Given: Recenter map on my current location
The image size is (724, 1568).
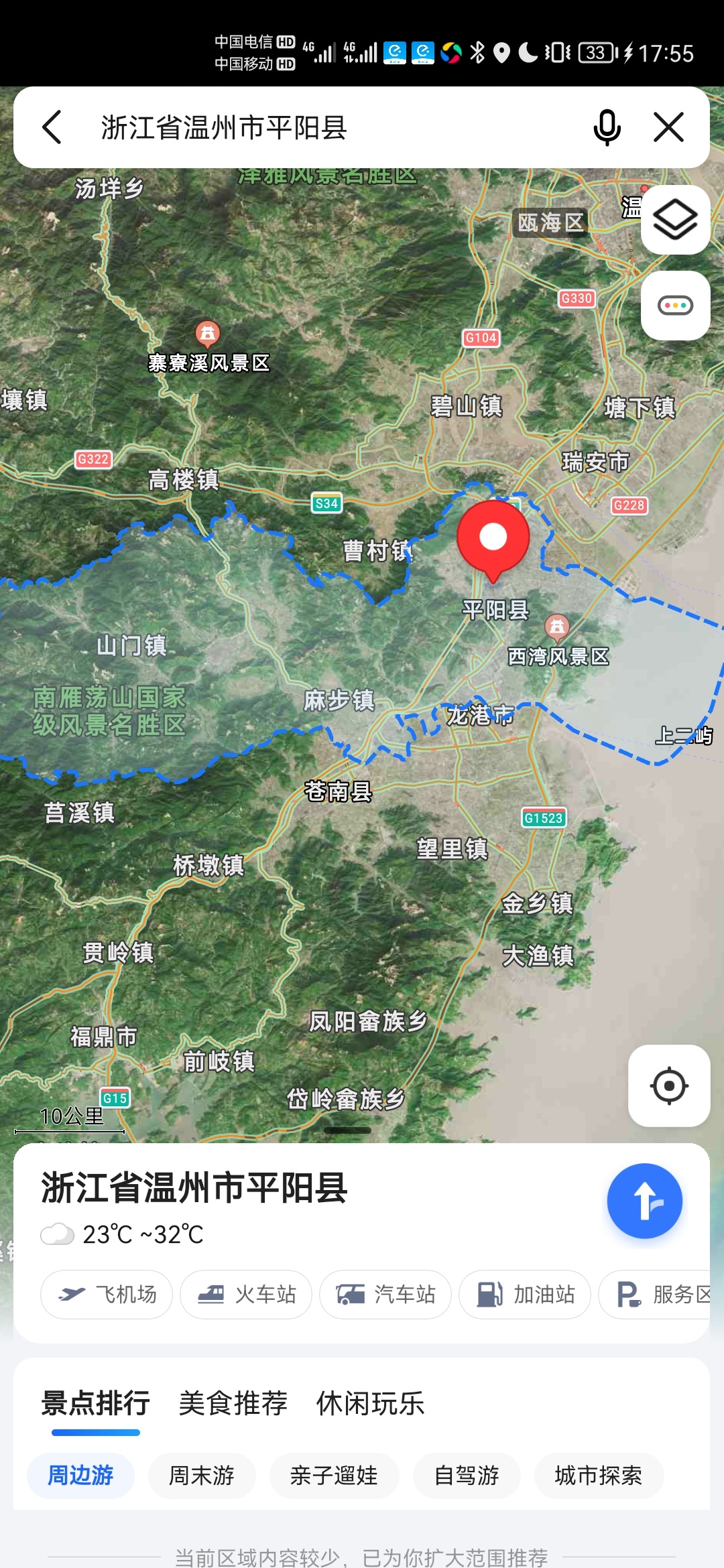Looking at the screenshot, I should [668, 1086].
